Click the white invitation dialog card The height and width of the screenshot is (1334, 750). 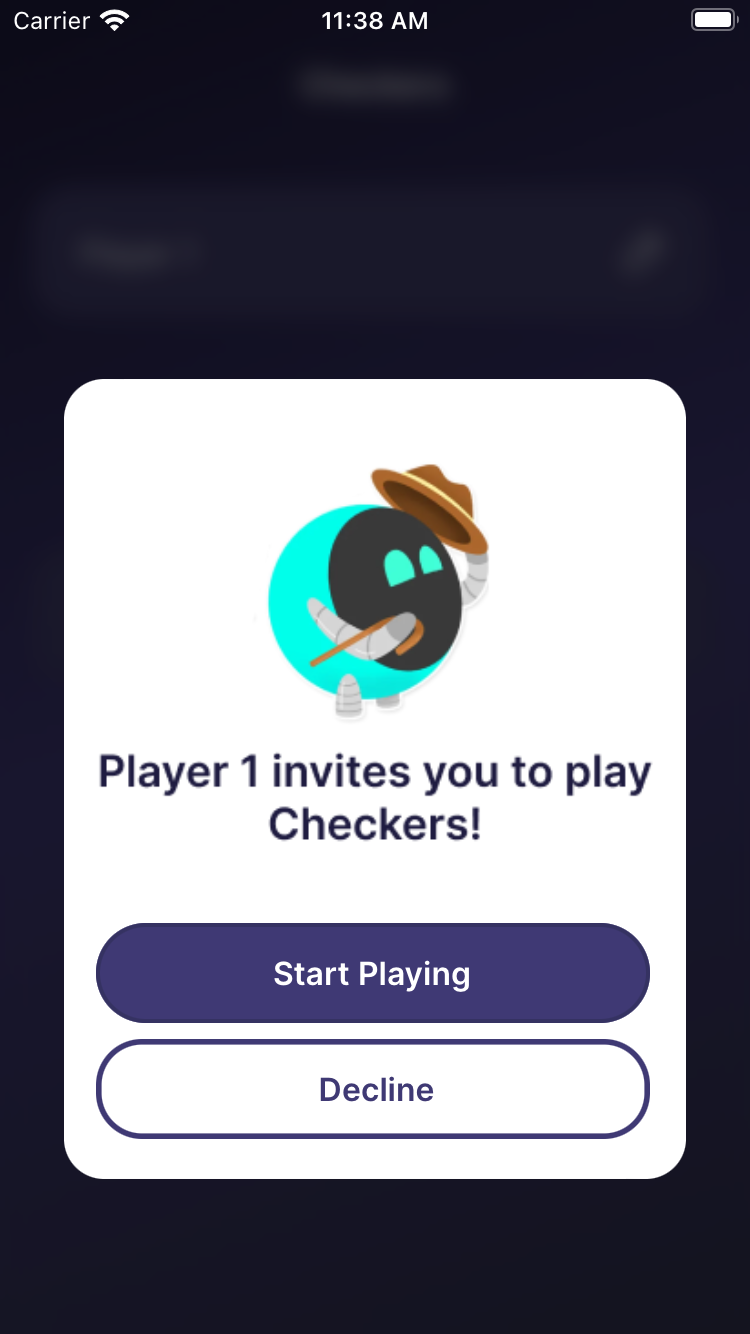373,880
